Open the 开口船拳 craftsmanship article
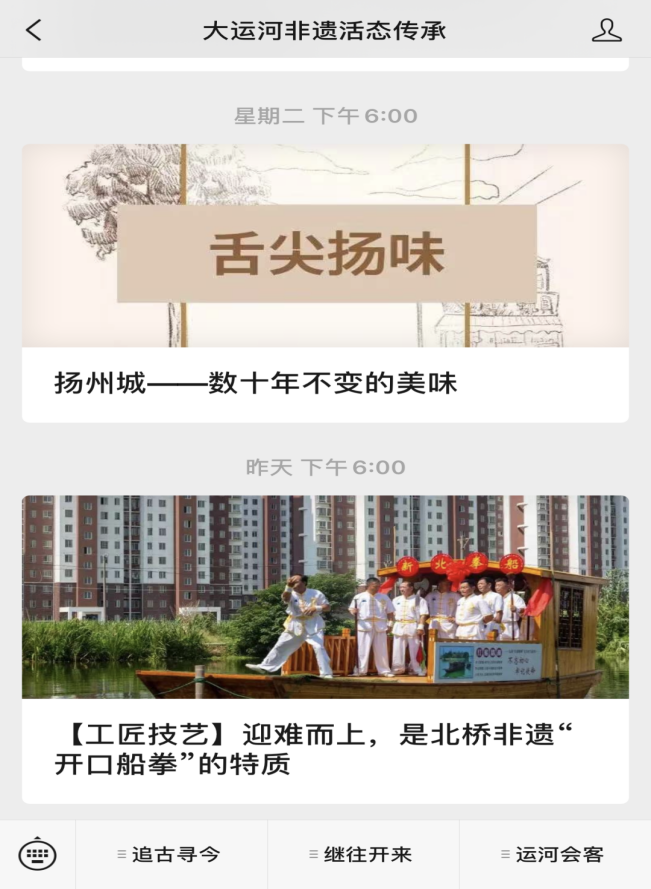This screenshot has height=889, width=651. [325, 648]
